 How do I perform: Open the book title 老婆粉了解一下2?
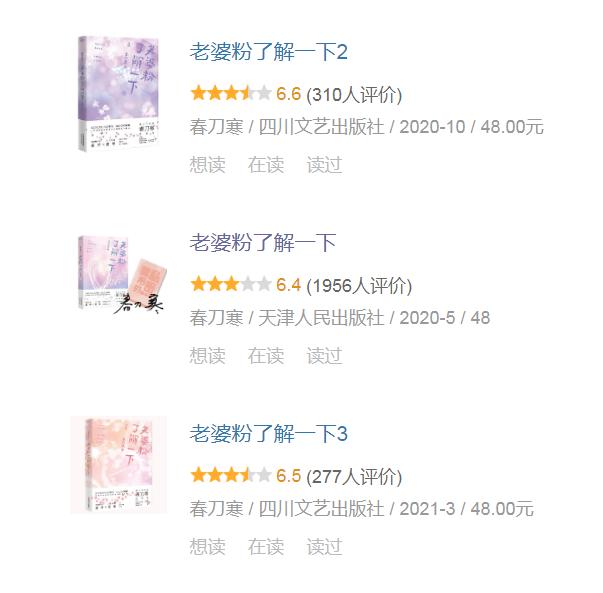click(x=268, y=52)
